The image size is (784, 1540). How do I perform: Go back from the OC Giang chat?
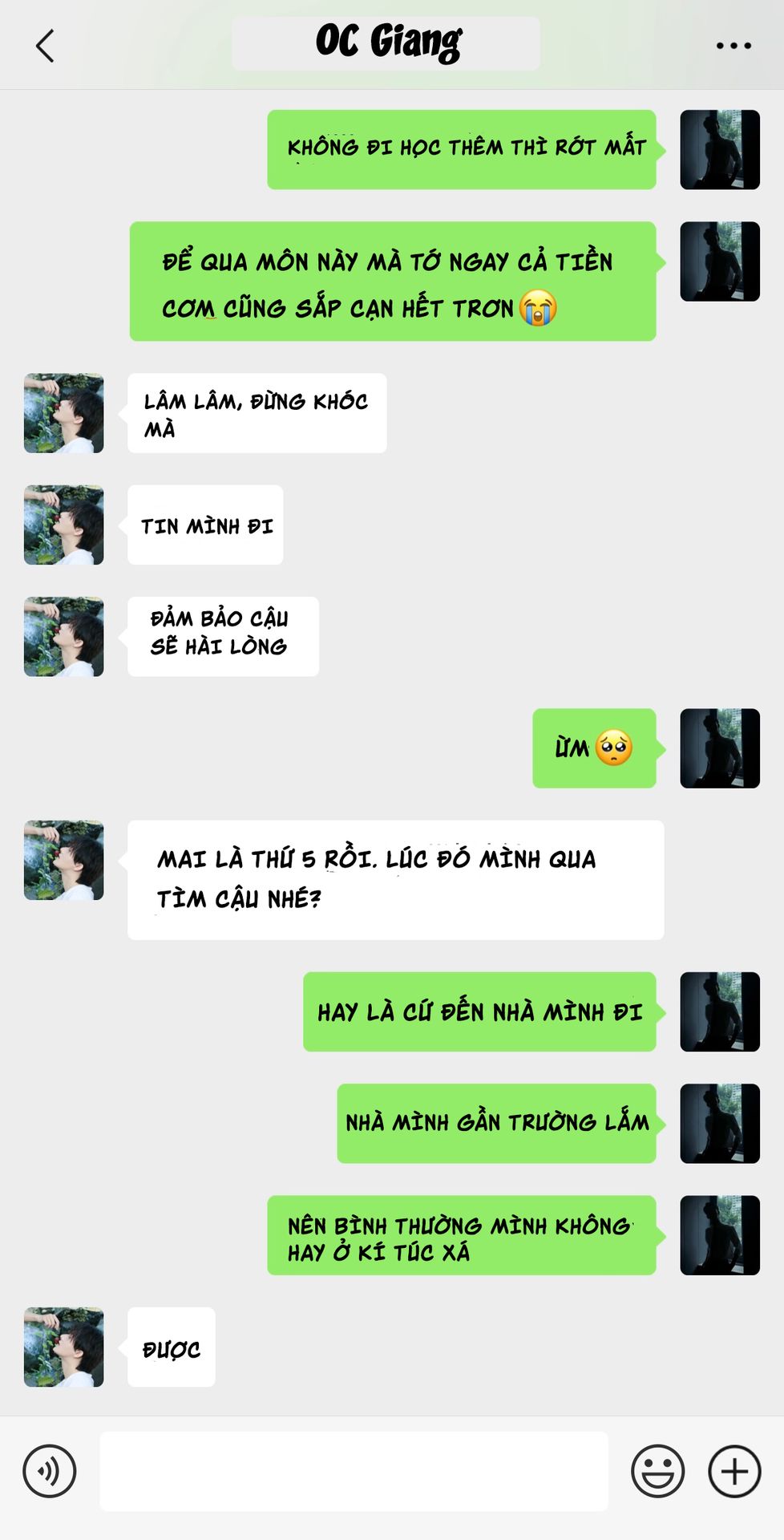point(46,46)
